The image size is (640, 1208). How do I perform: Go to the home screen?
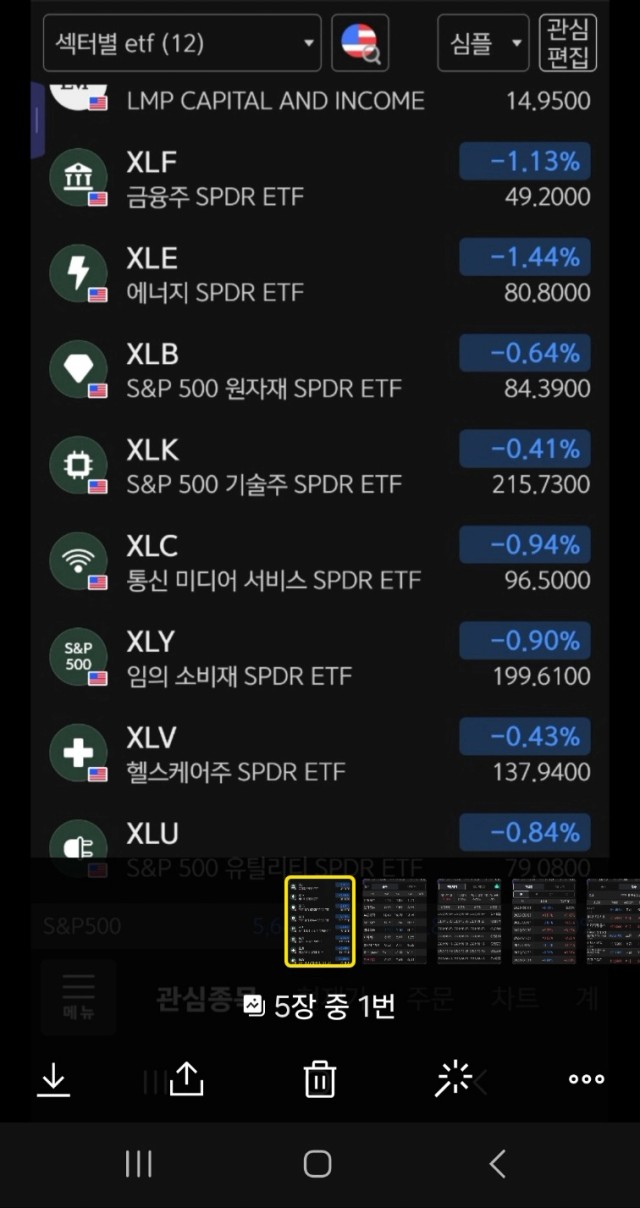pyautogui.click(x=317, y=1163)
